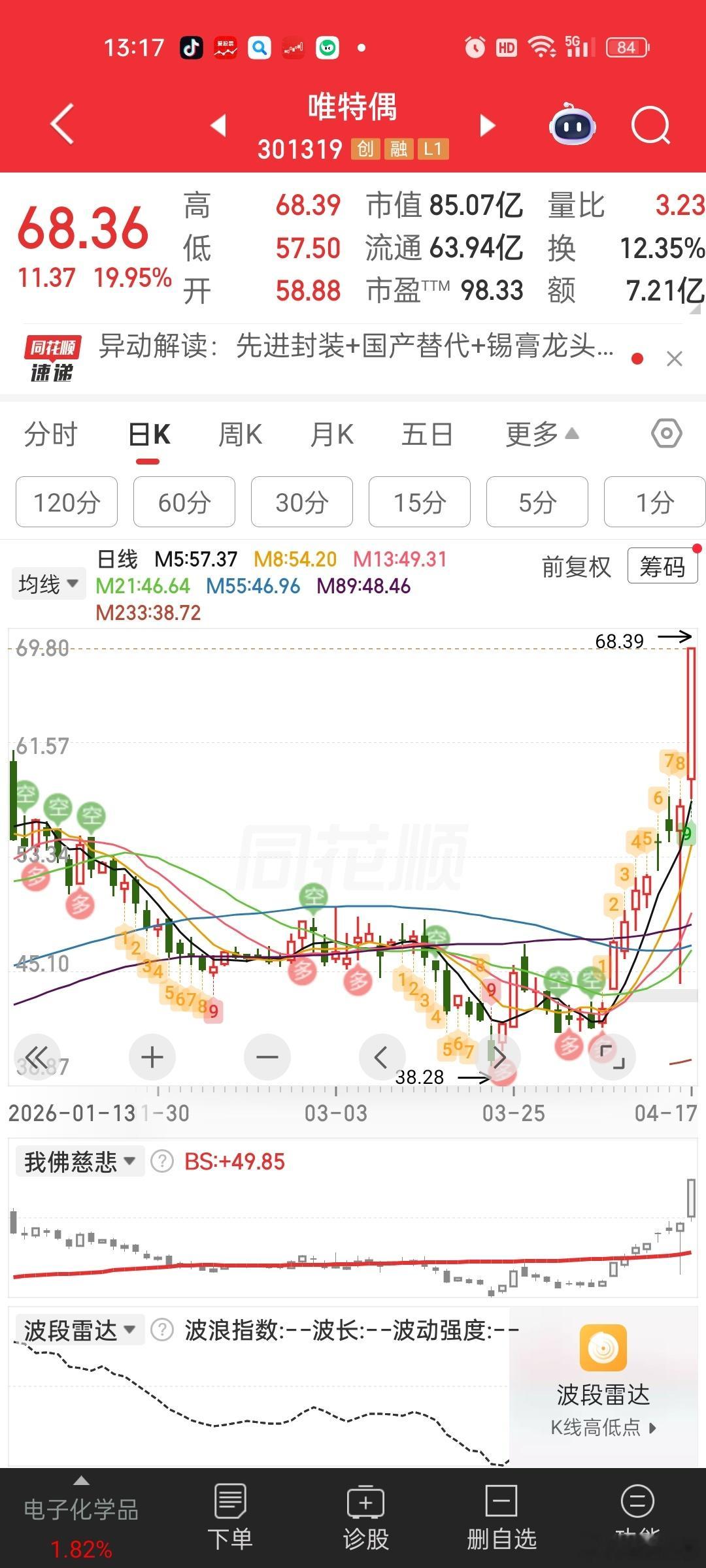
Task: Switch to the 分时 chart tab
Action: (x=51, y=435)
